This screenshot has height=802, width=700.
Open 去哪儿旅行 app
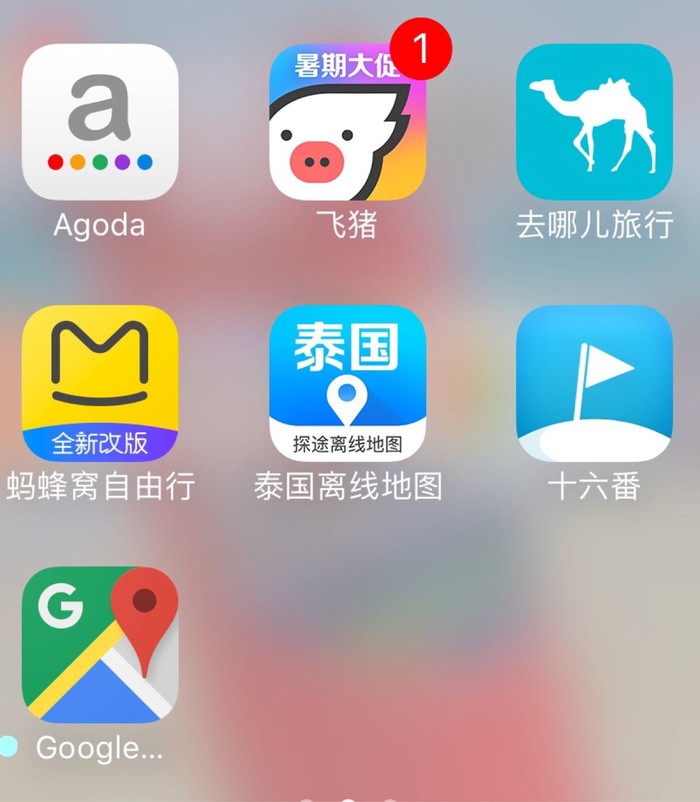(x=594, y=122)
